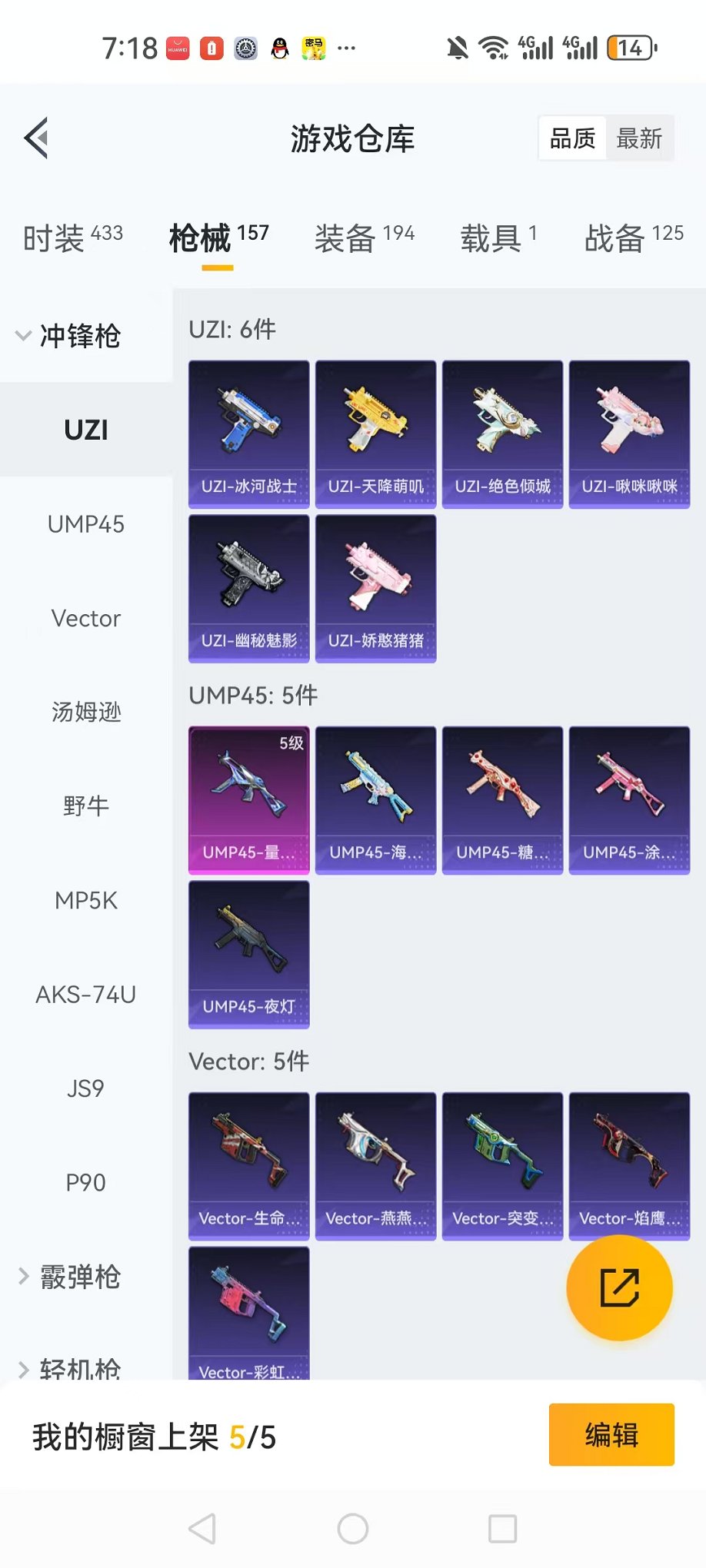706x1568 pixels.
Task: Open the 战备 tab
Action: click(633, 238)
